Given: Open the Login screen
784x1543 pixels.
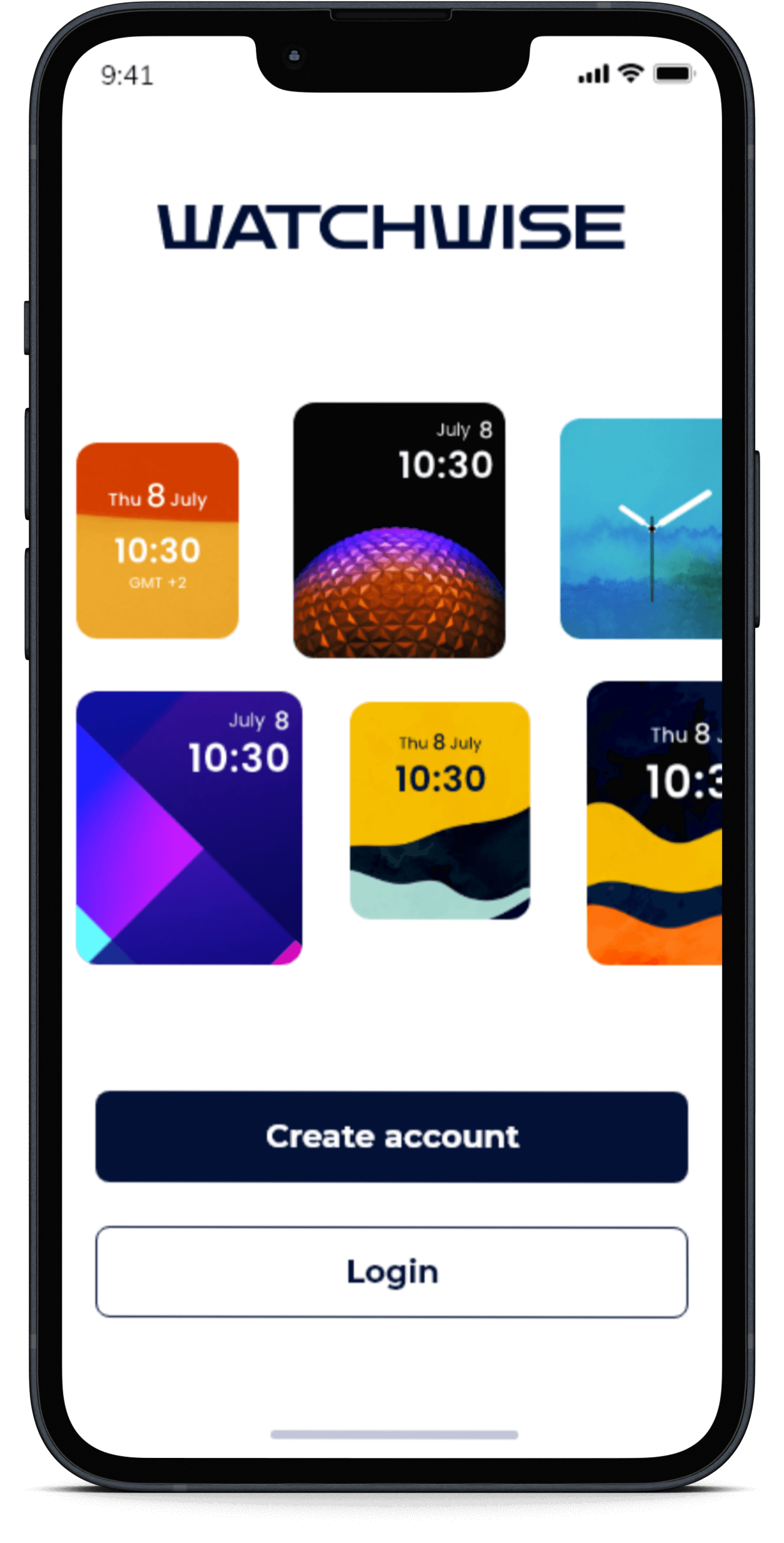Looking at the screenshot, I should point(392,1271).
